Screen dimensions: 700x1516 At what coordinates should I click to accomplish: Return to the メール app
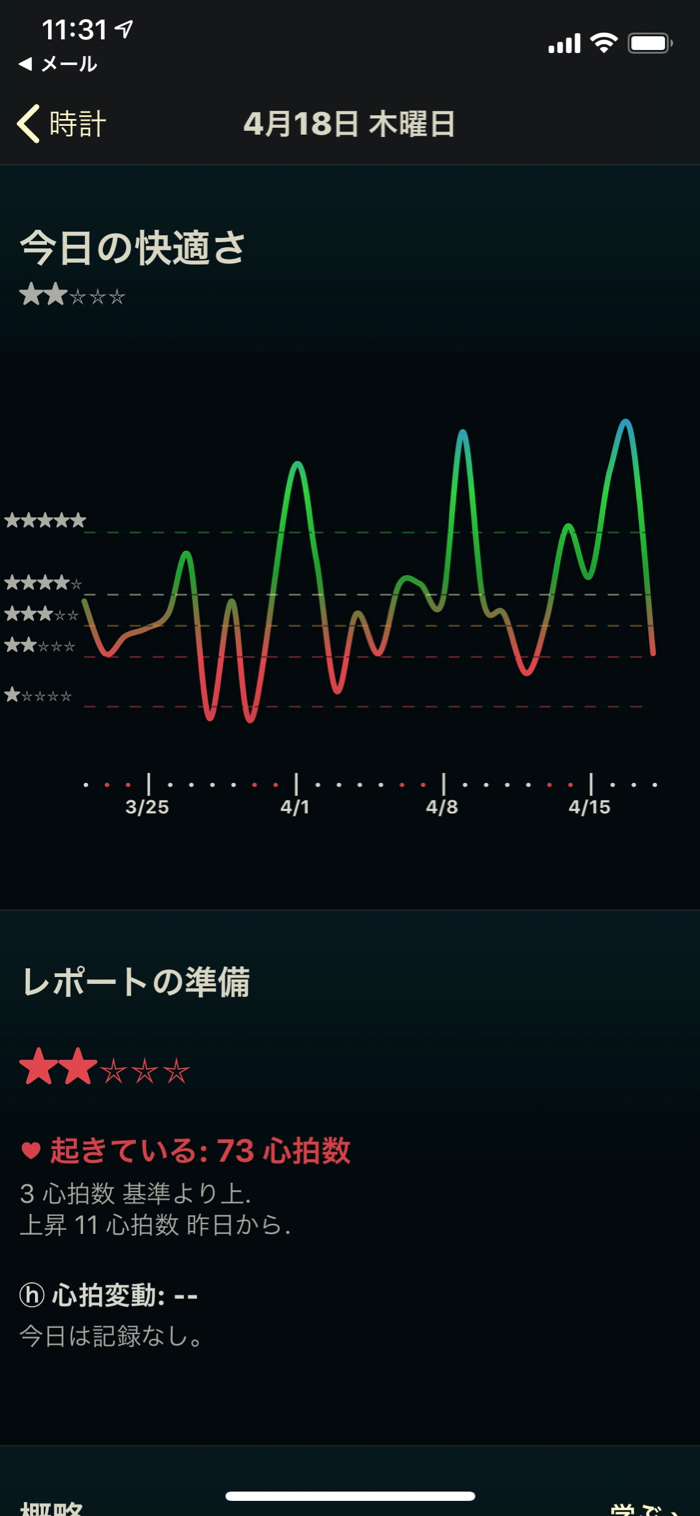click(x=58, y=64)
